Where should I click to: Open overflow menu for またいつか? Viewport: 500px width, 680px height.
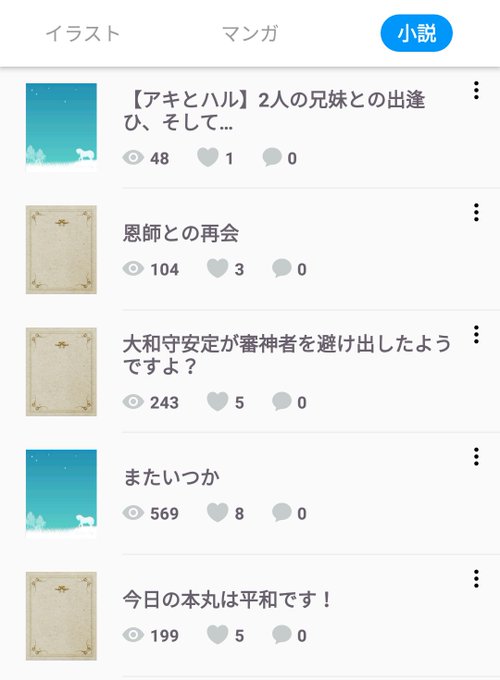(476, 457)
